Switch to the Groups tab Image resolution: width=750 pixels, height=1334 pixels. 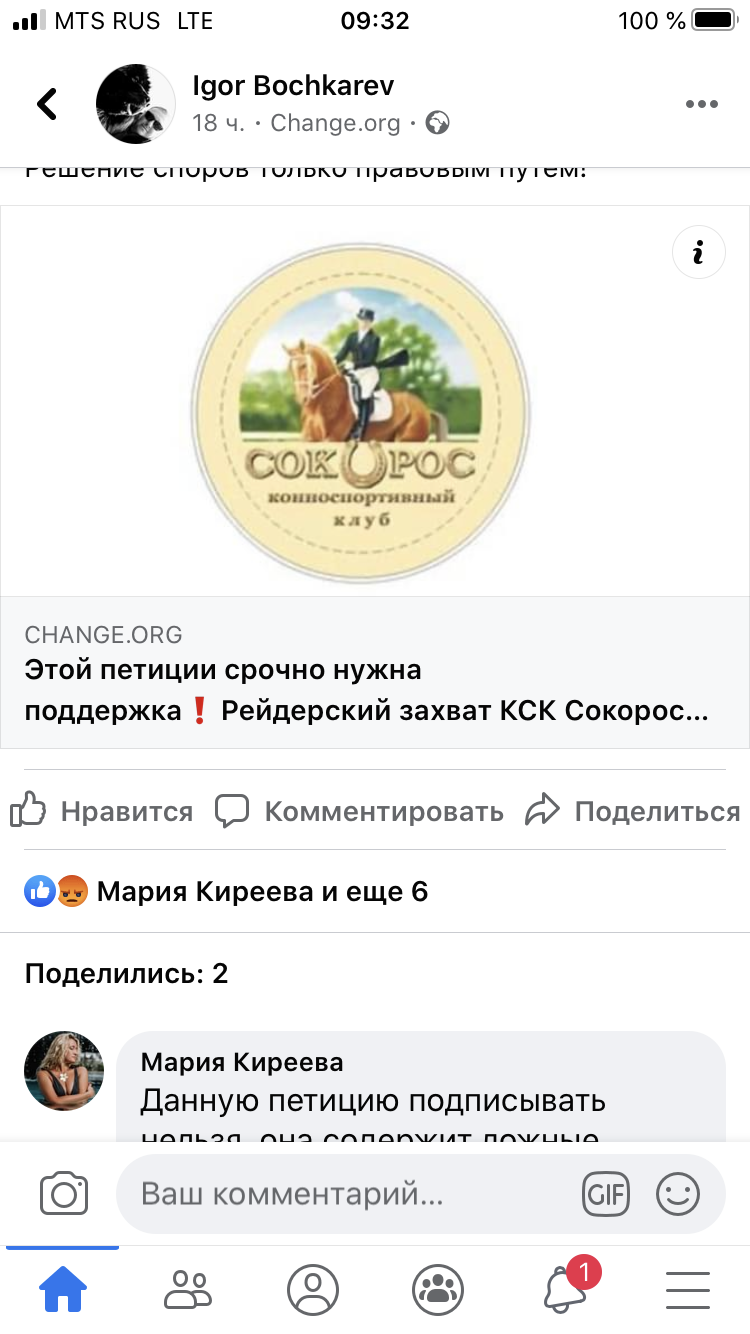(438, 1290)
